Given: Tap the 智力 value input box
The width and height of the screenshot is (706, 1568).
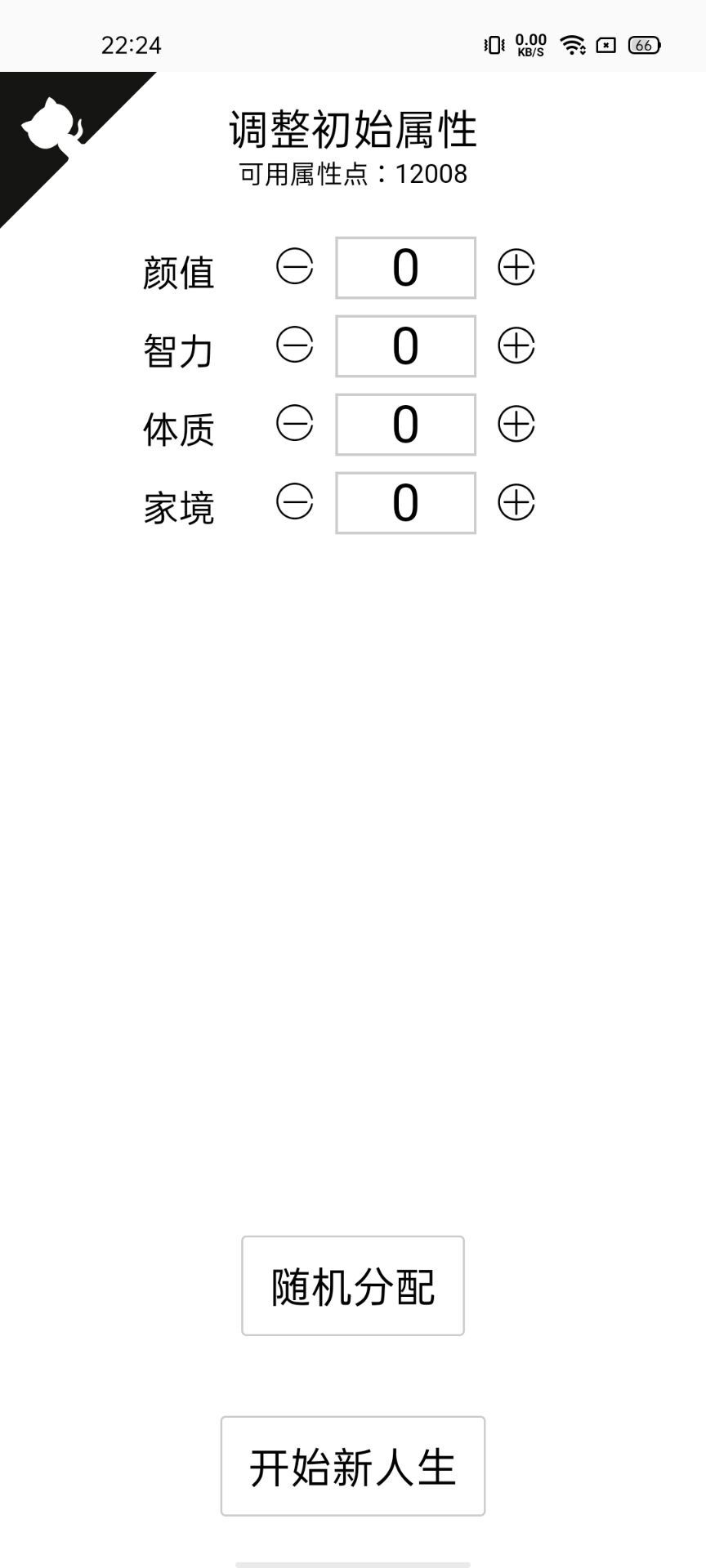Looking at the screenshot, I should pos(405,346).
